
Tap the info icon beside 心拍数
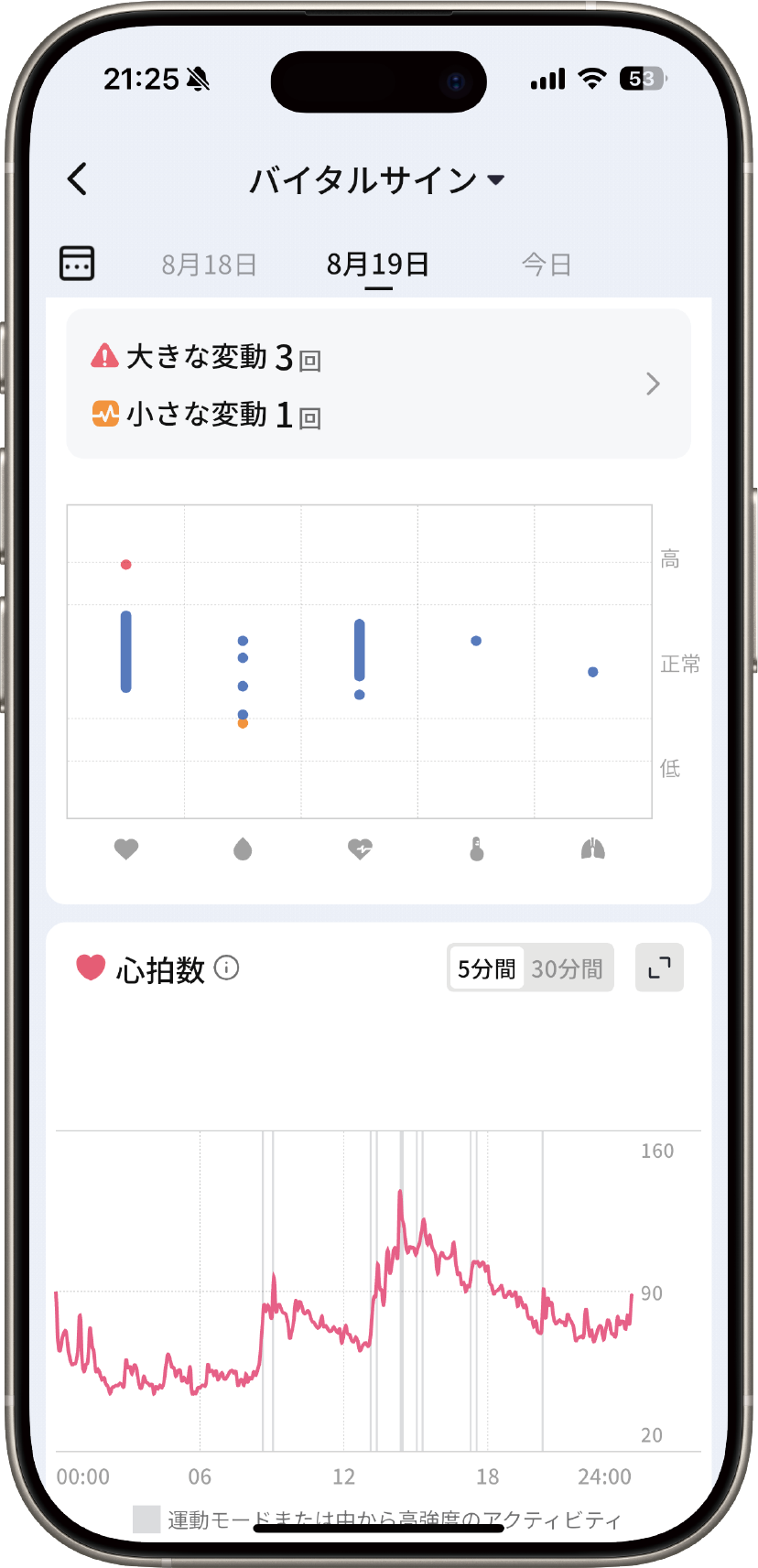[226, 968]
